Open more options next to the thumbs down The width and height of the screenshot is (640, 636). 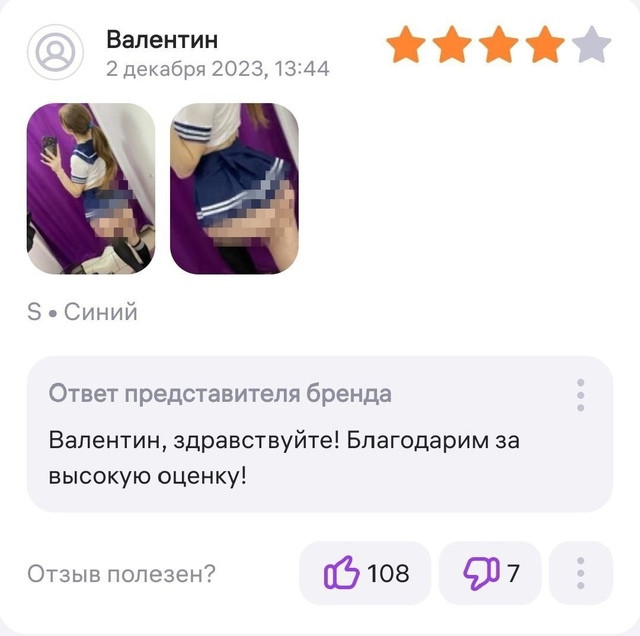[580, 573]
